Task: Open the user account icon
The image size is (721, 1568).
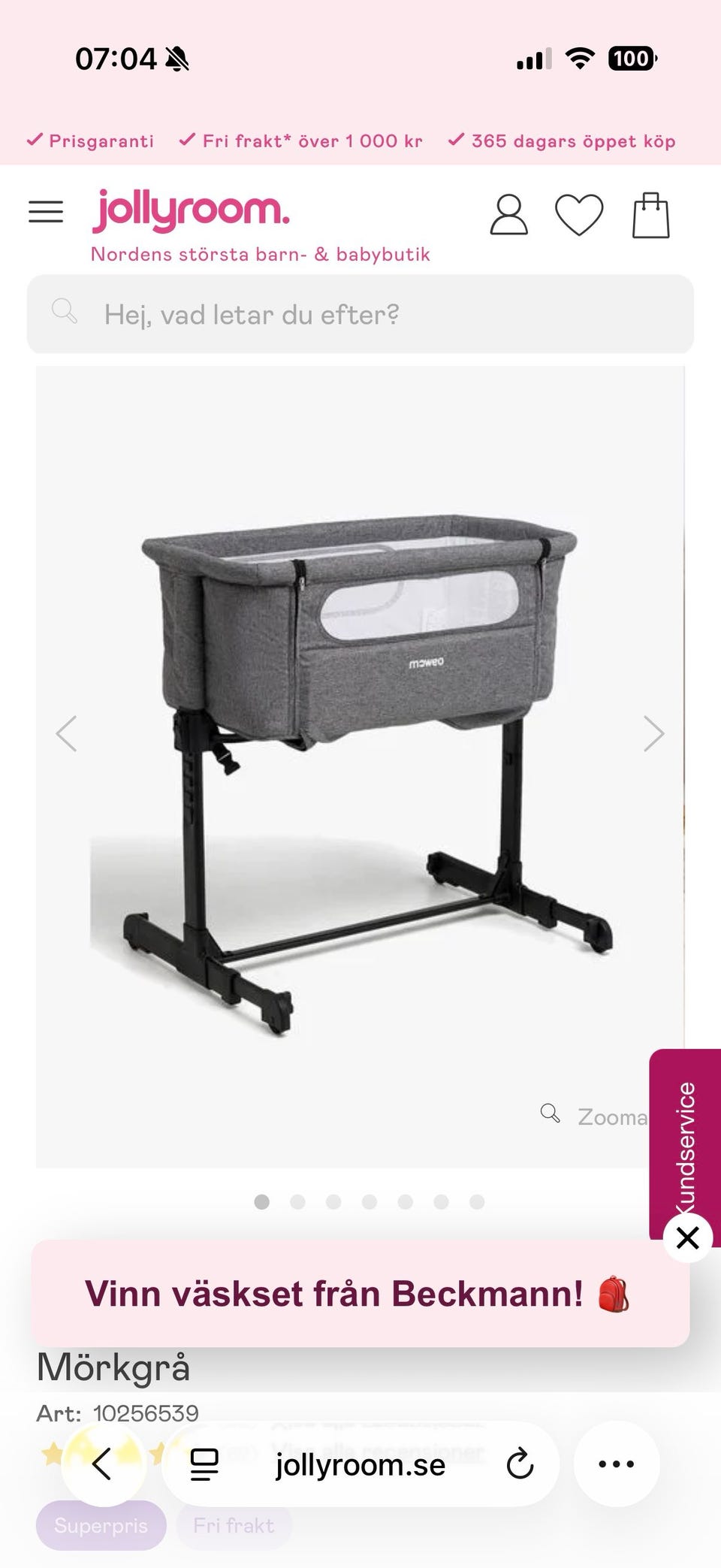Action: [508, 215]
